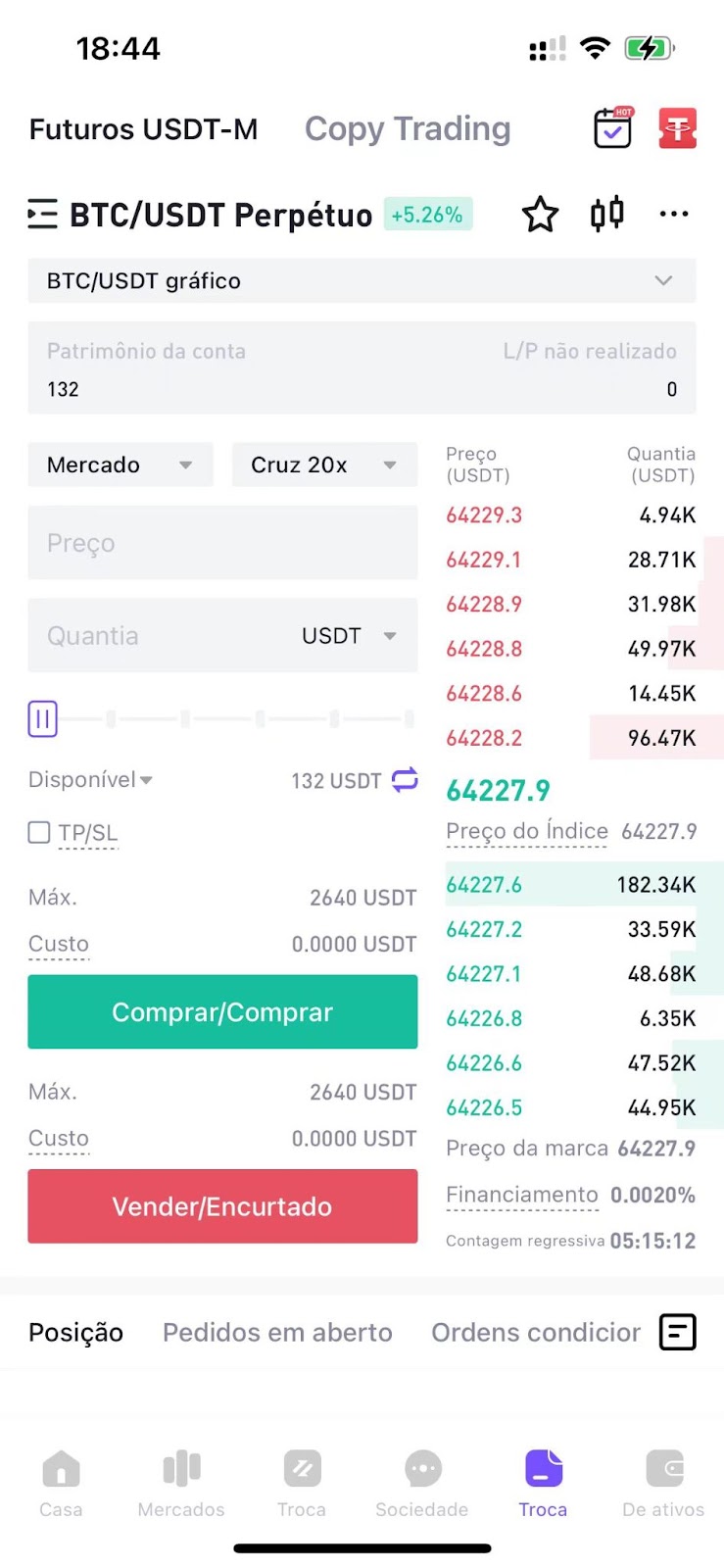Screen dimensions: 724x1568
Task: Focus the Quantia input field
Action: click(x=157, y=635)
